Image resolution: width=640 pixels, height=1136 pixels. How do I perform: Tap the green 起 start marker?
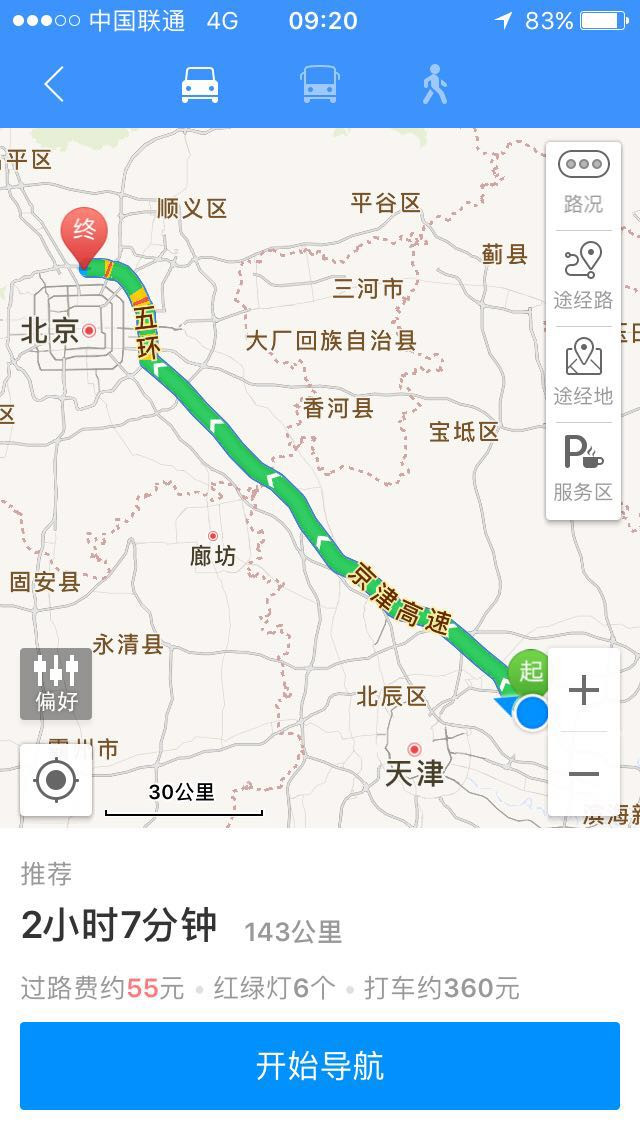pyautogui.click(x=530, y=671)
